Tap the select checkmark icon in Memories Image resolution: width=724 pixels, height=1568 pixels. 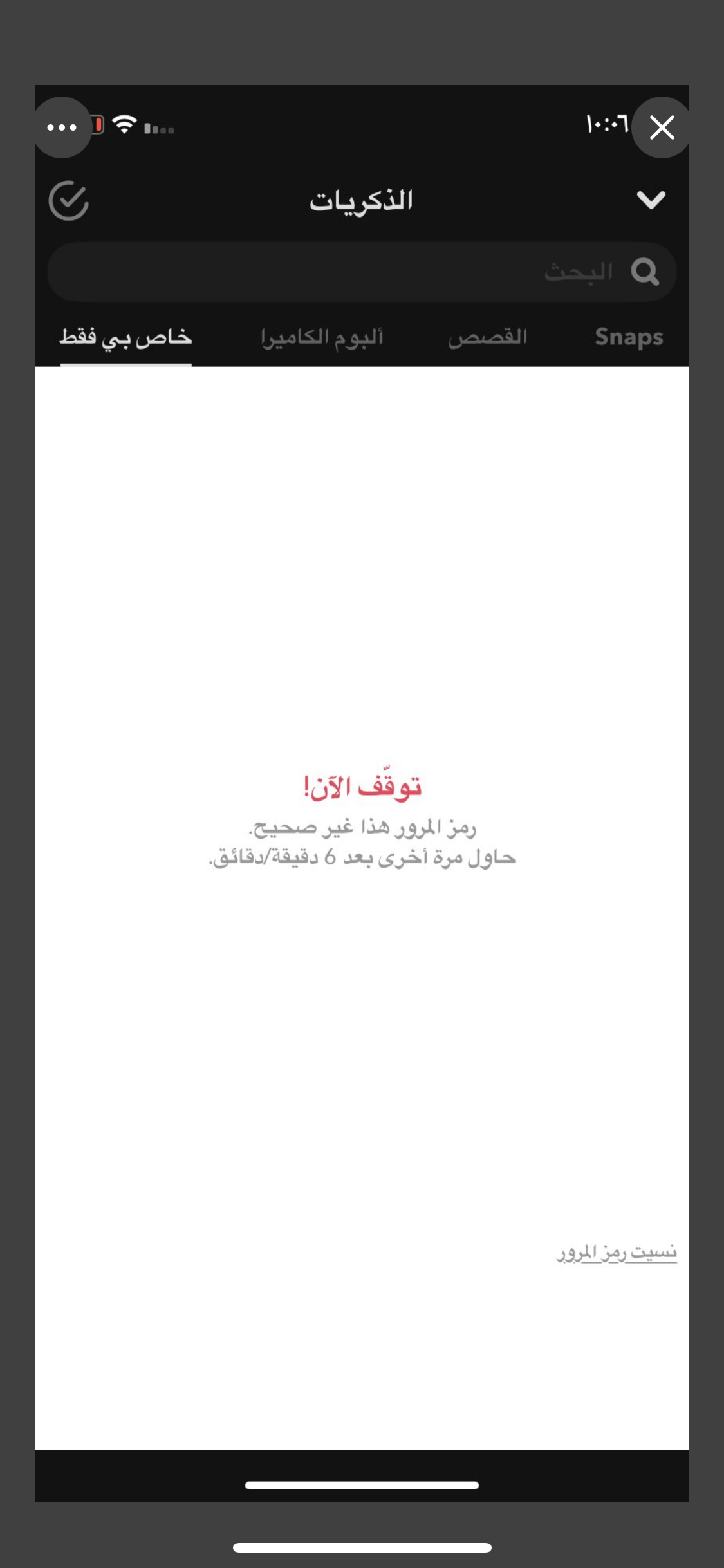[69, 201]
